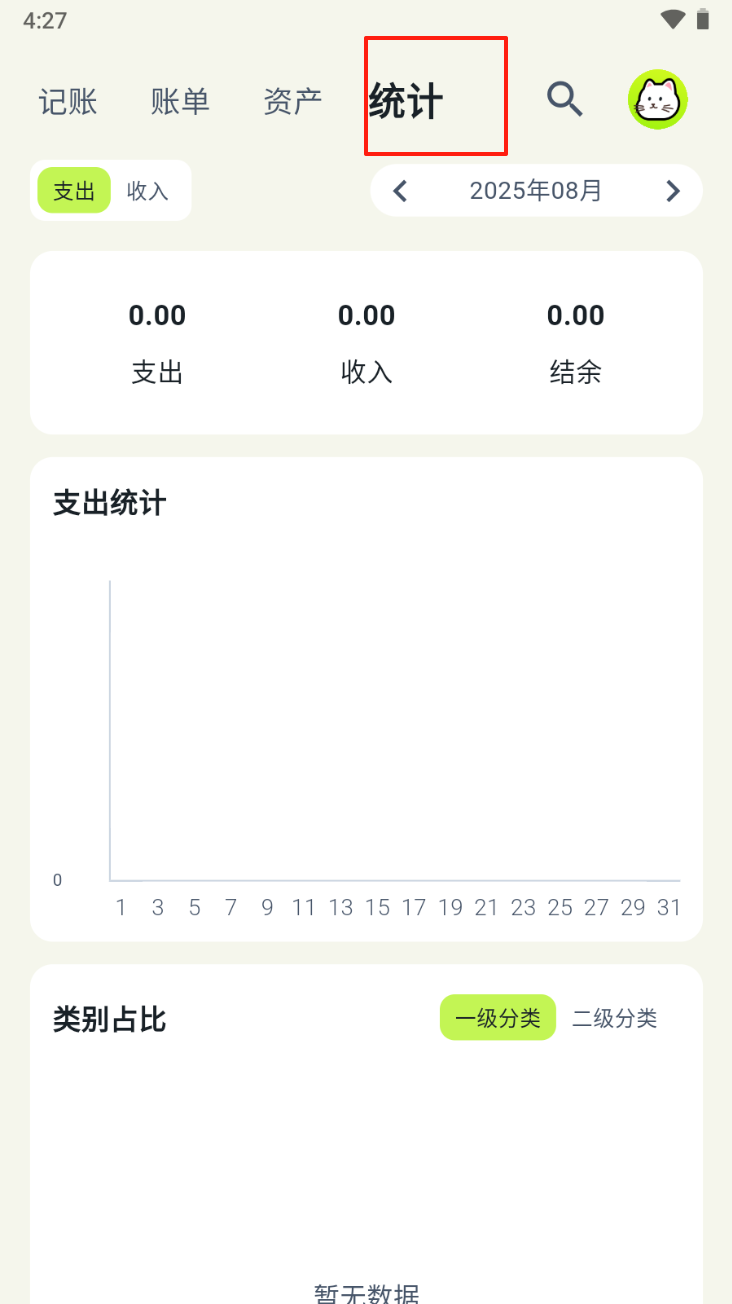Switch to the 账单 tab
732x1304 pixels.
click(180, 102)
